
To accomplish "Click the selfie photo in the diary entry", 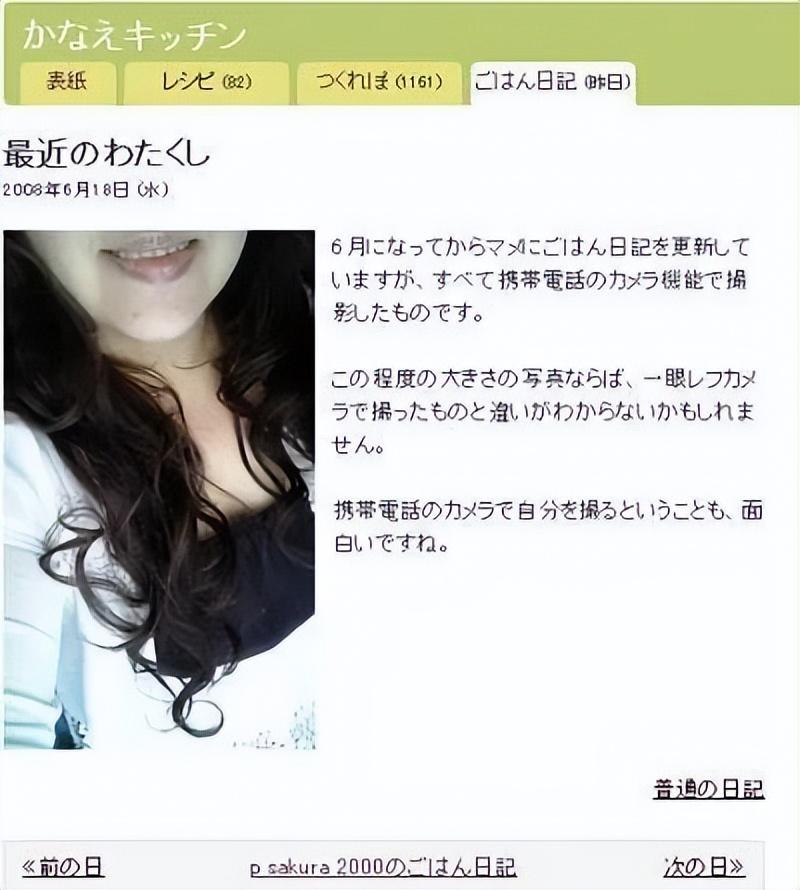I will (x=160, y=490).
